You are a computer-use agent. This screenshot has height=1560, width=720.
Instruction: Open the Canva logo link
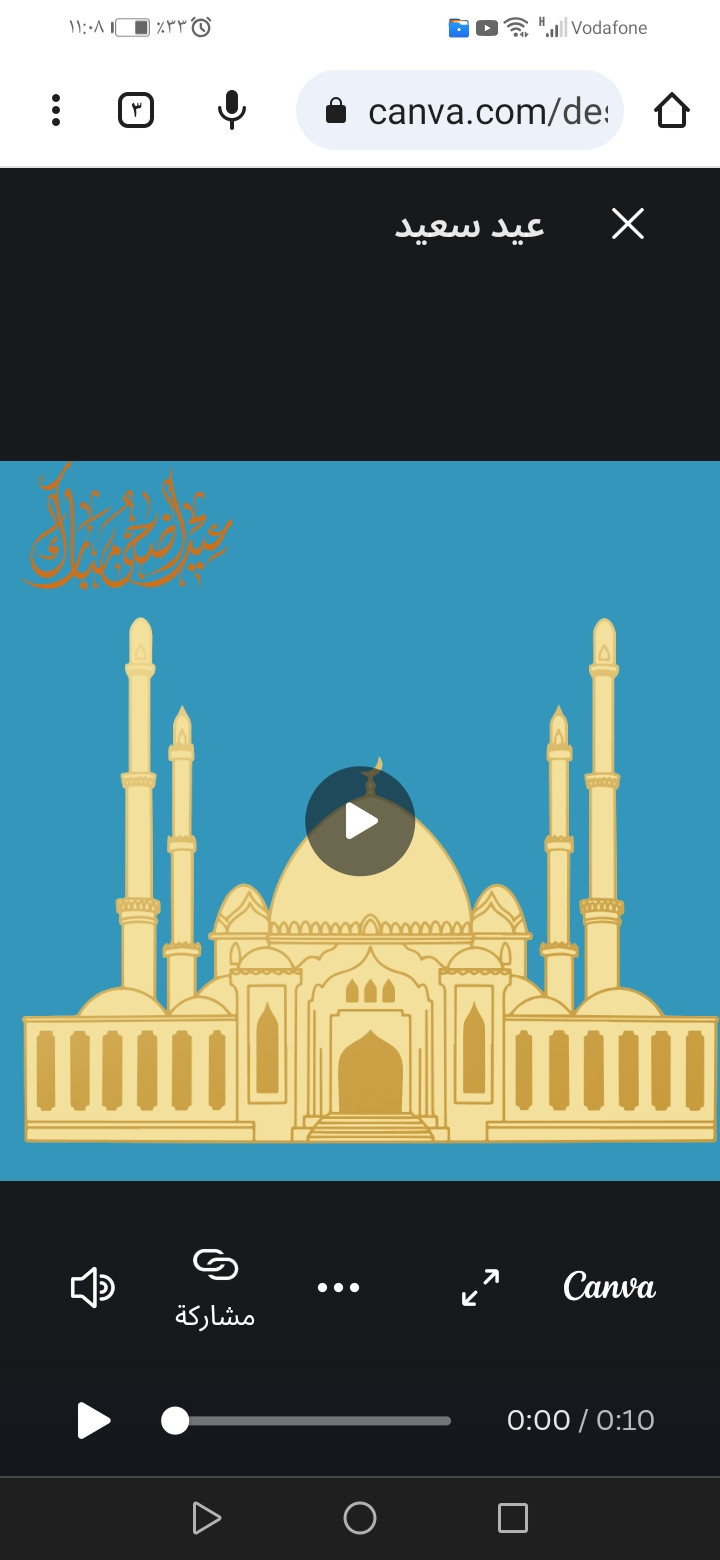tap(609, 1287)
